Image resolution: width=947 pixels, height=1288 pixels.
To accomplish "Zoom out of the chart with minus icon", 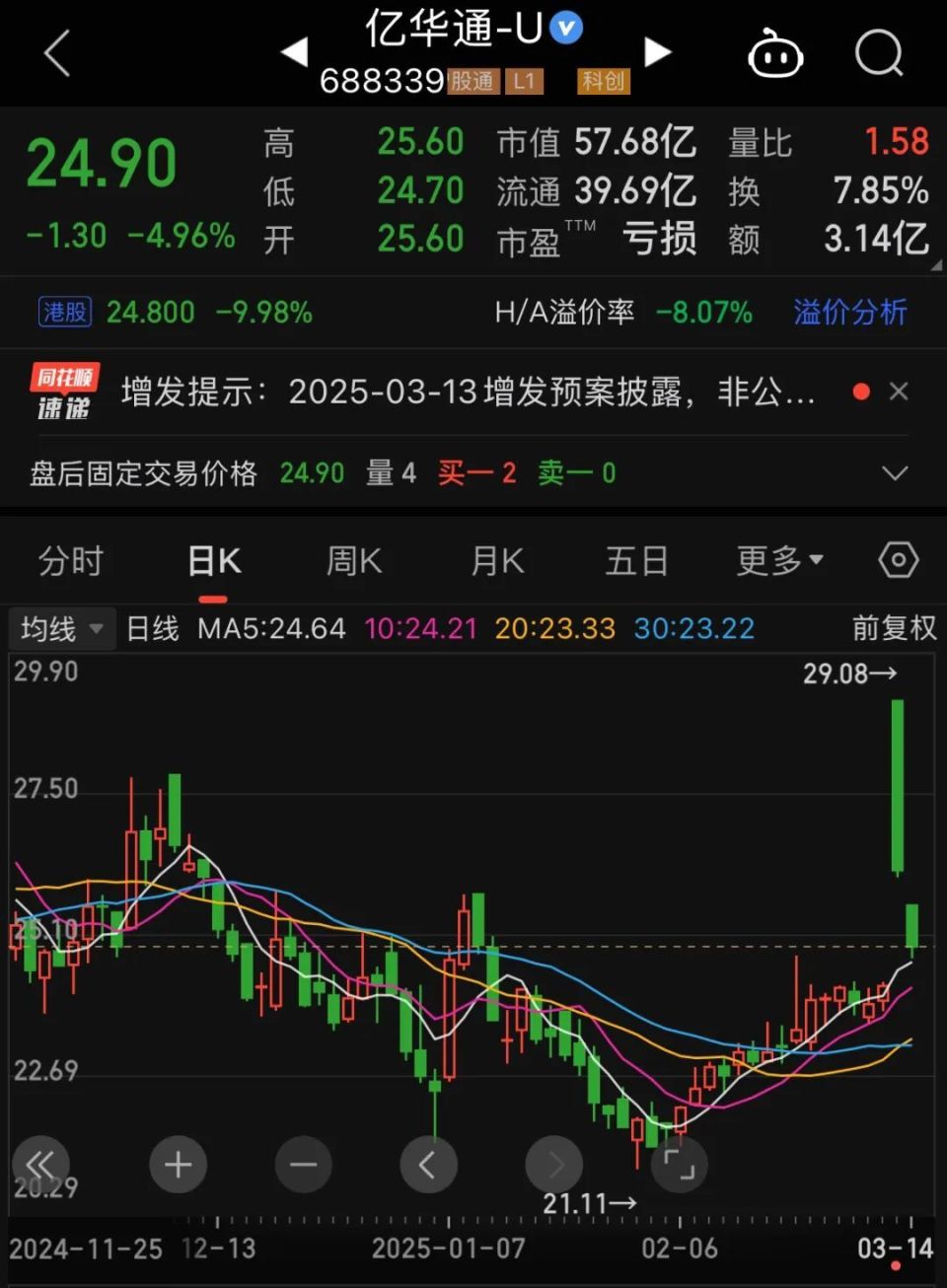I will click(x=303, y=1165).
